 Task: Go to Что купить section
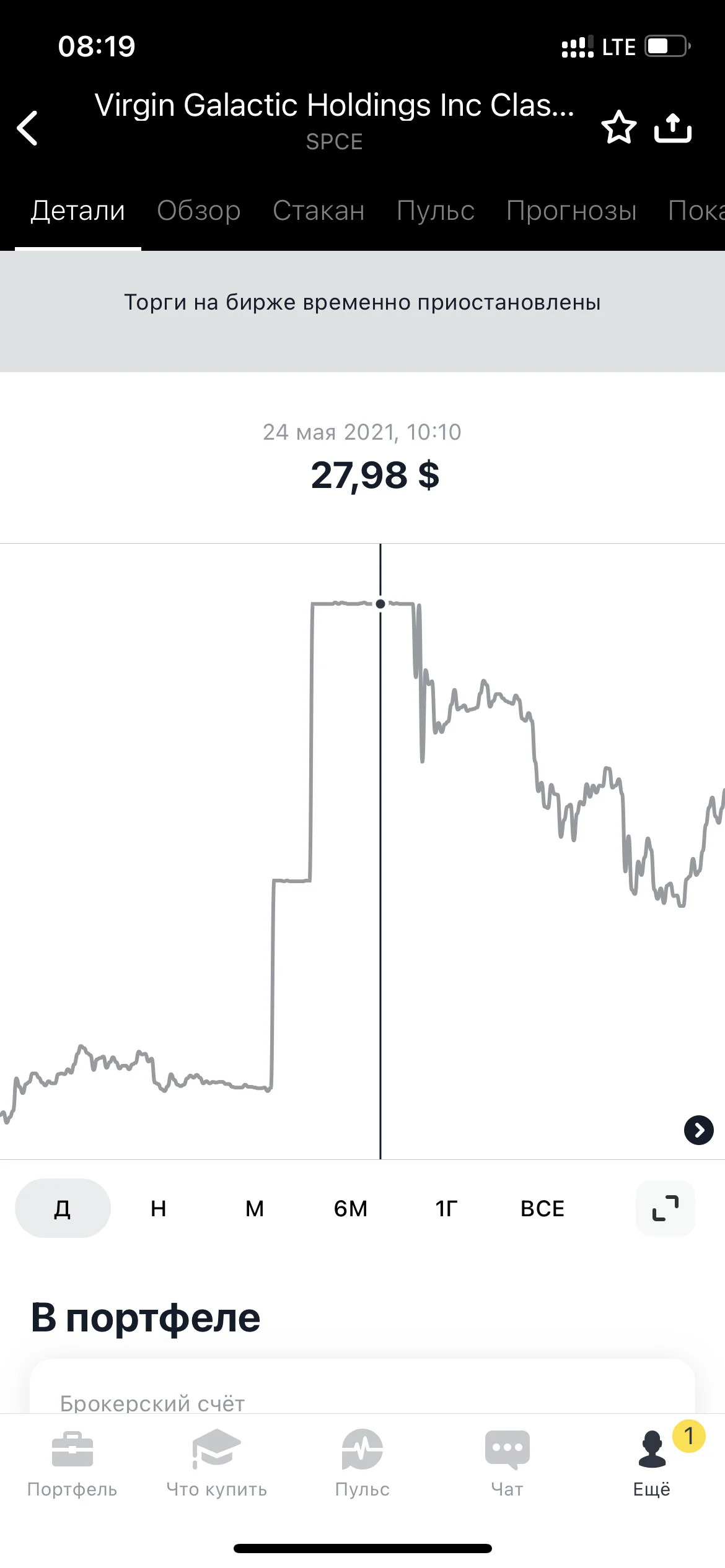tap(217, 1465)
